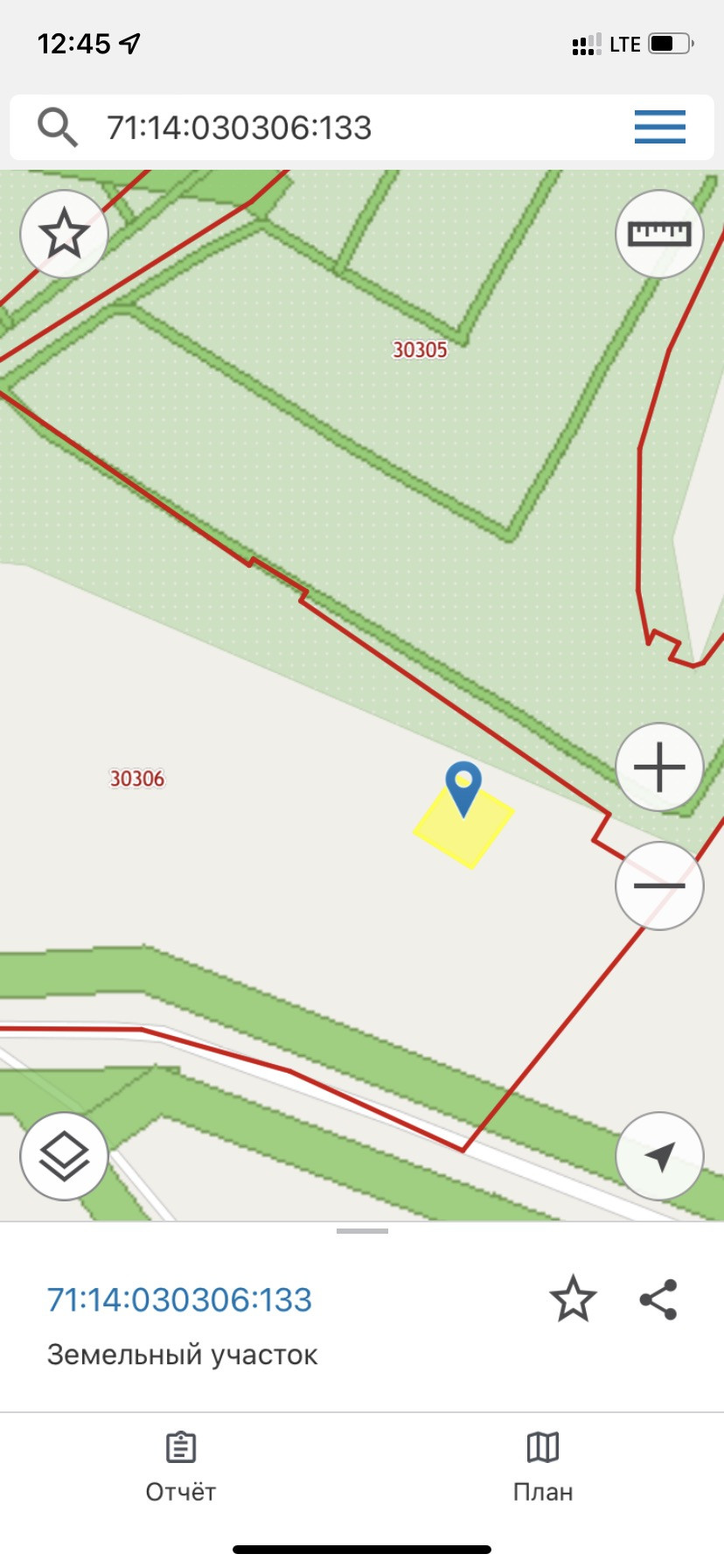
Task: Expand the bottom sheet handle
Action: [x=362, y=1231]
